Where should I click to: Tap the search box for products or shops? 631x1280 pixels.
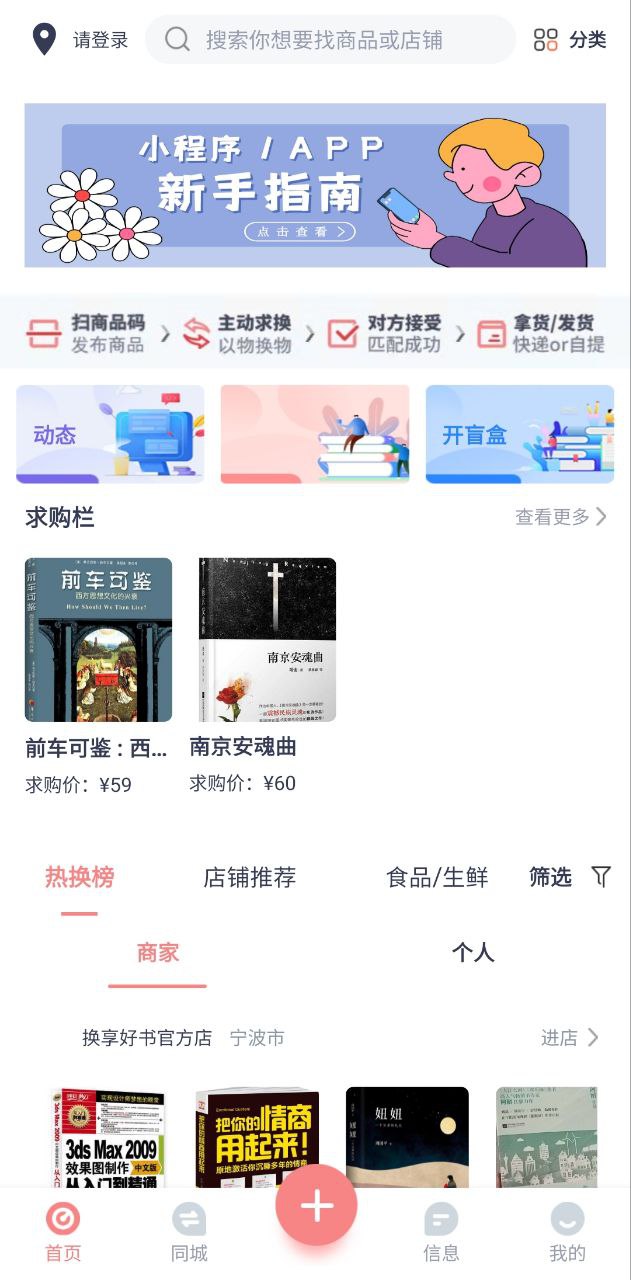330,40
